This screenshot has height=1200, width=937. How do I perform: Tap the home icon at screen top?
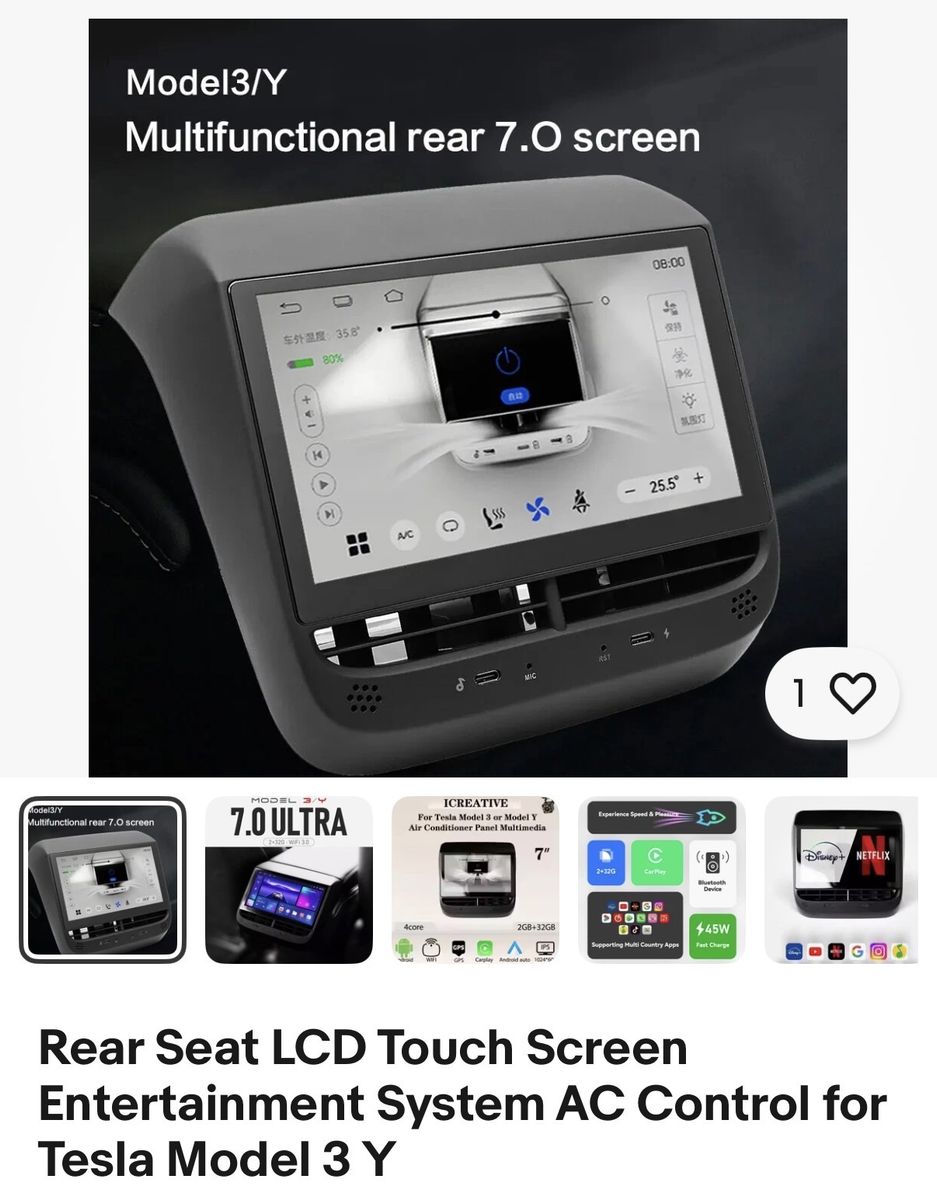(394, 294)
